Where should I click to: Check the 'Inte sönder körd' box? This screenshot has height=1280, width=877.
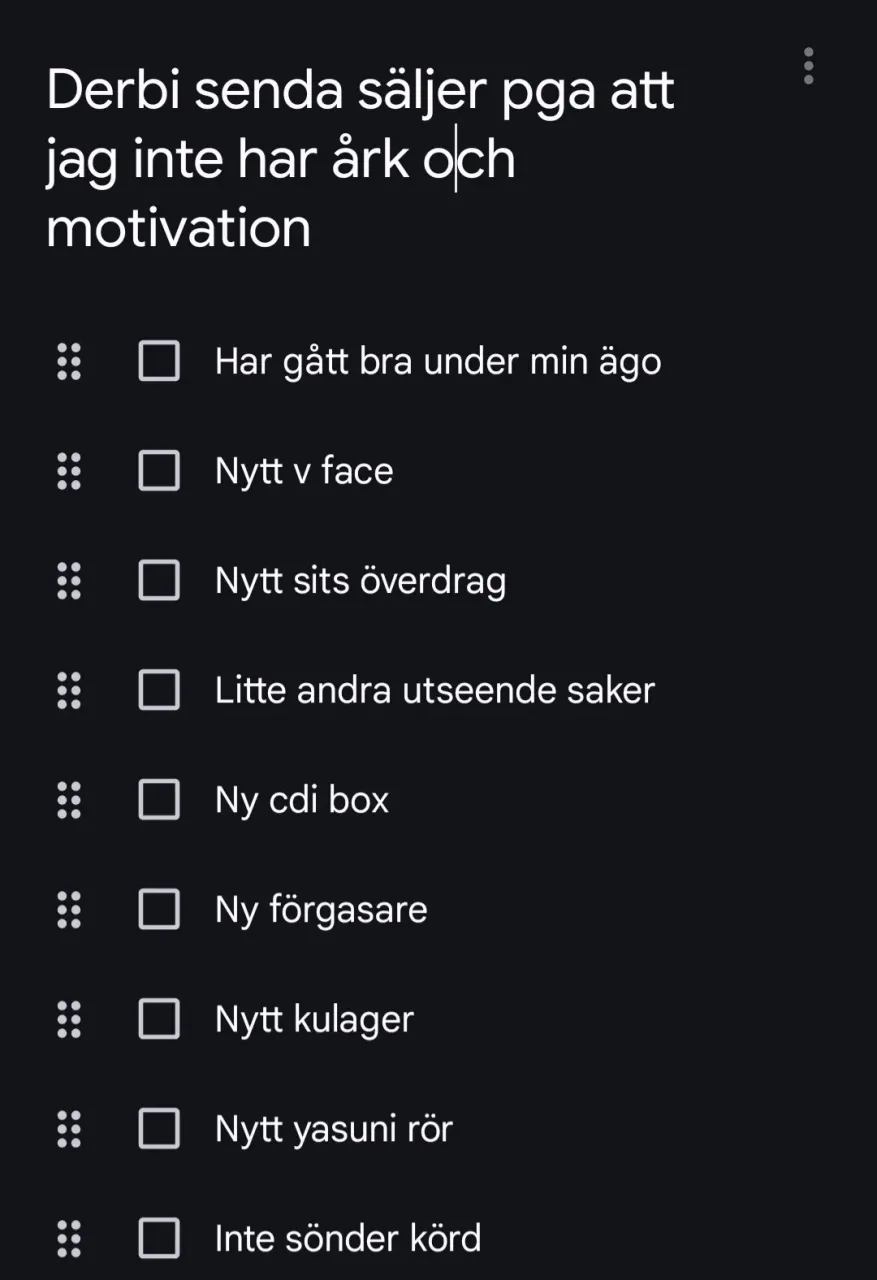coord(159,1238)
